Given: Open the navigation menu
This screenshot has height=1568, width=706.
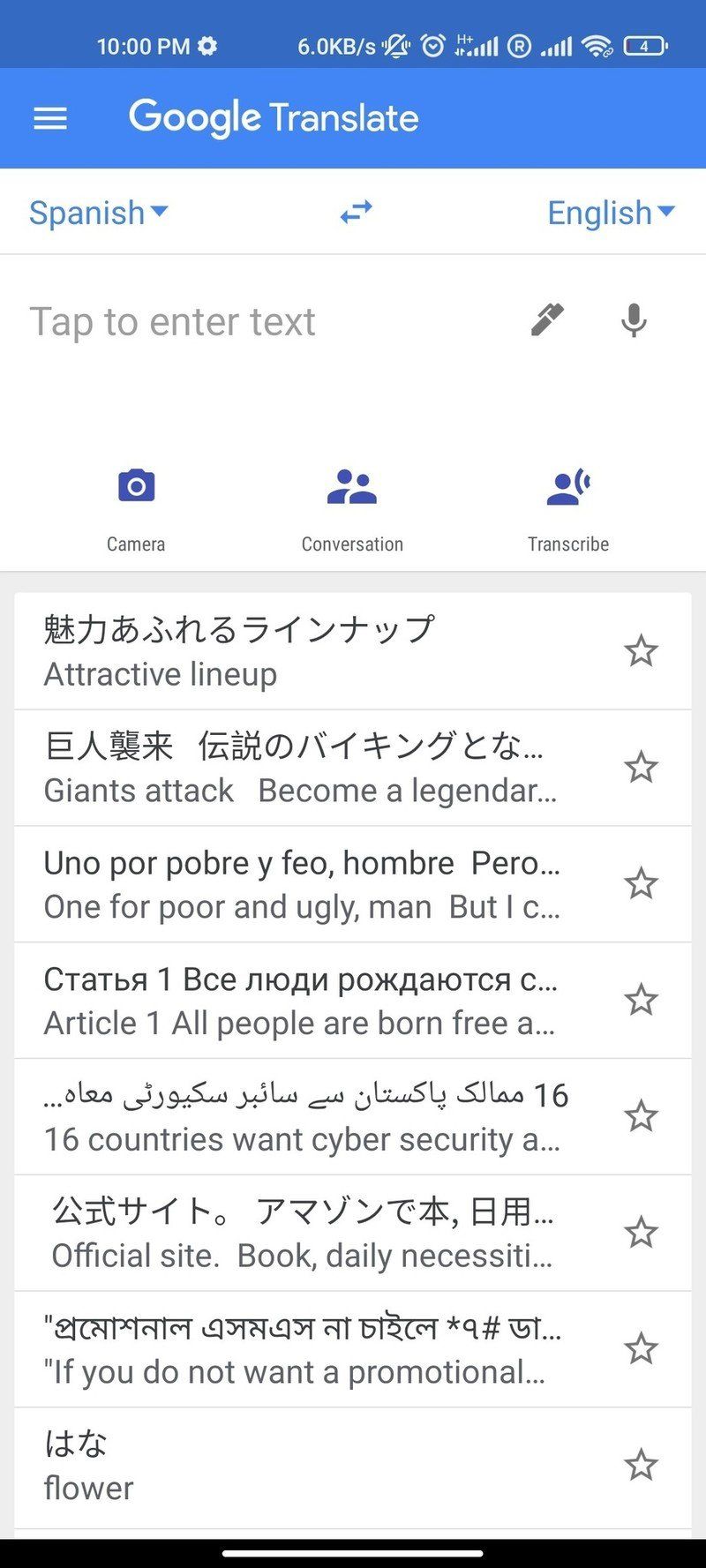Looking at the screenshot, I should coord(49,117).
